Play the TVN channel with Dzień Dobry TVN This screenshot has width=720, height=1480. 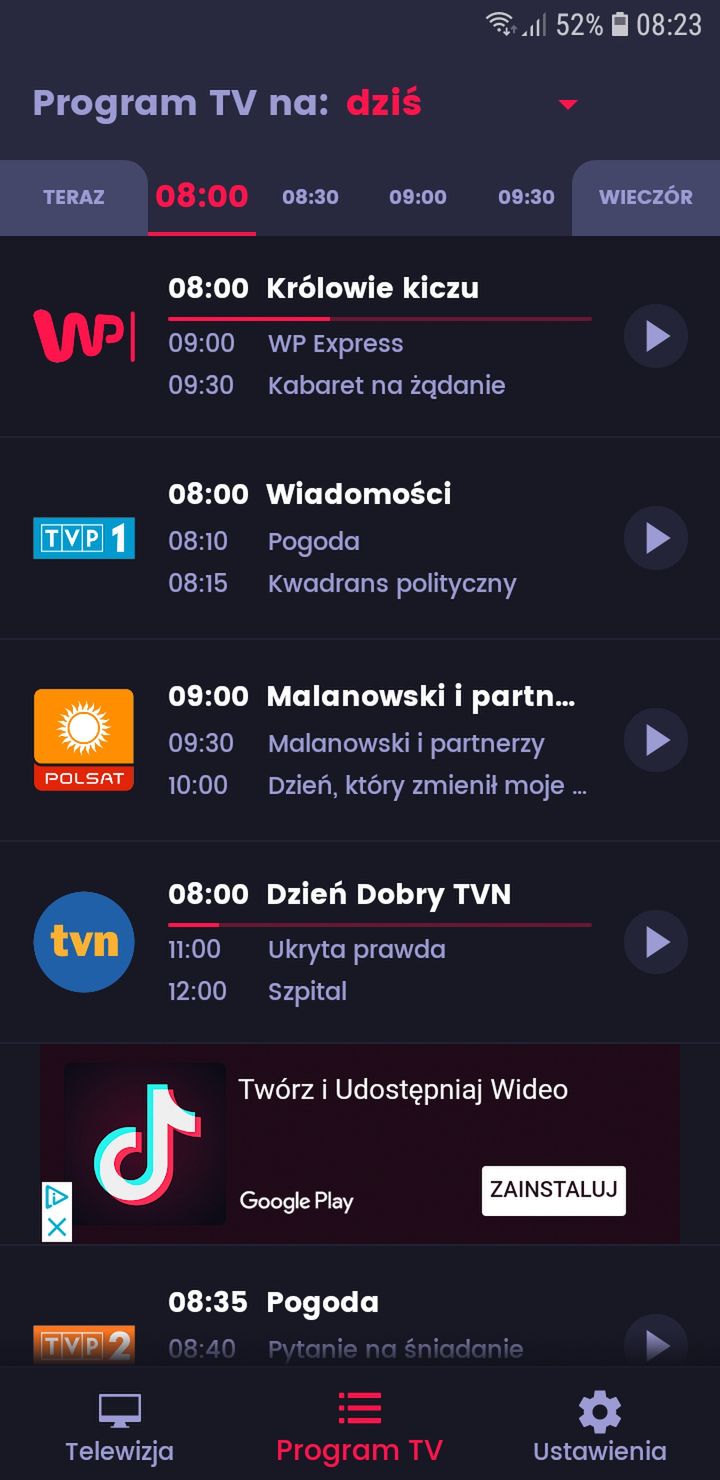coord(656,942)
